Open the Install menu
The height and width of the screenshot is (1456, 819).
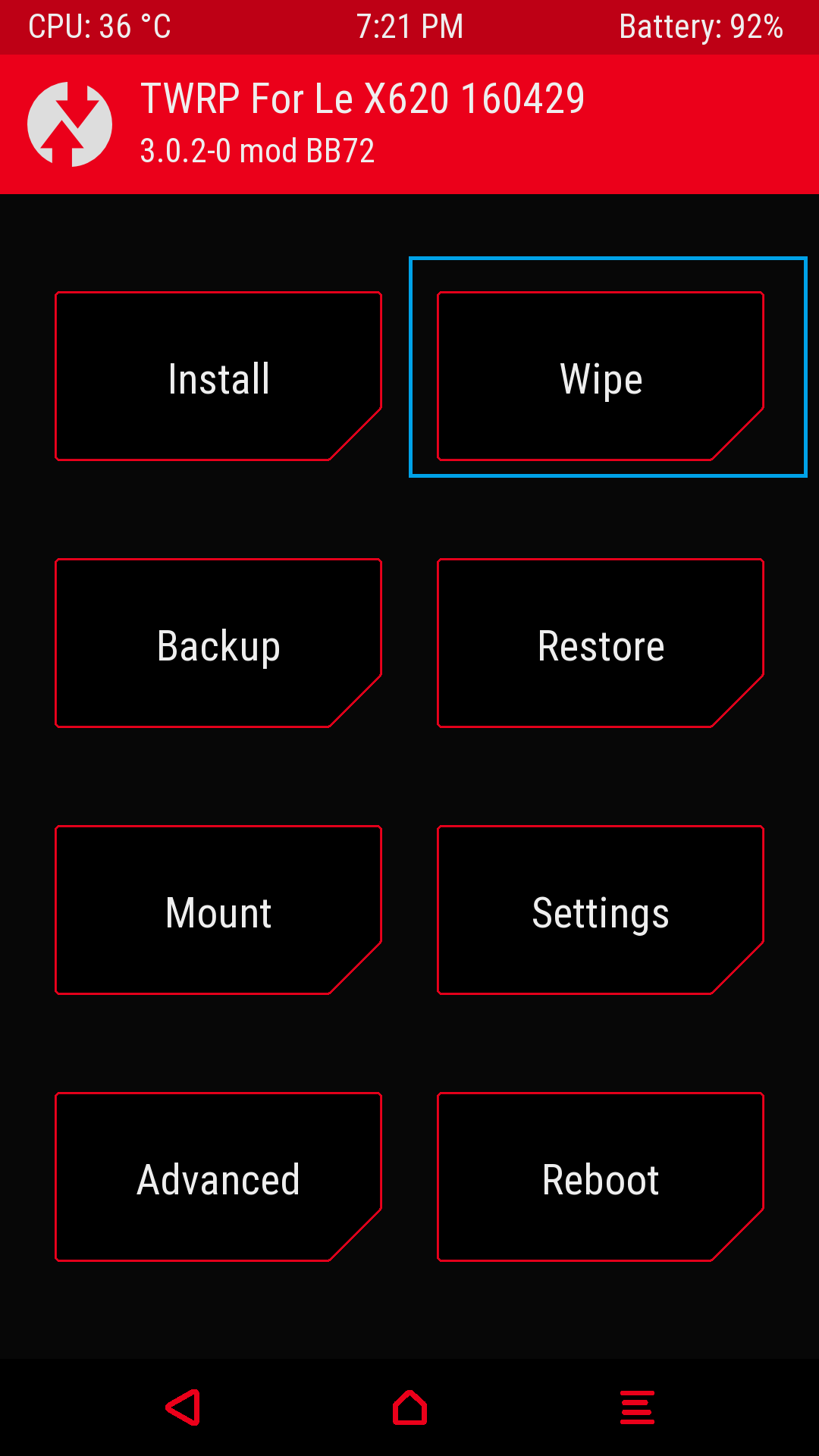218,376
